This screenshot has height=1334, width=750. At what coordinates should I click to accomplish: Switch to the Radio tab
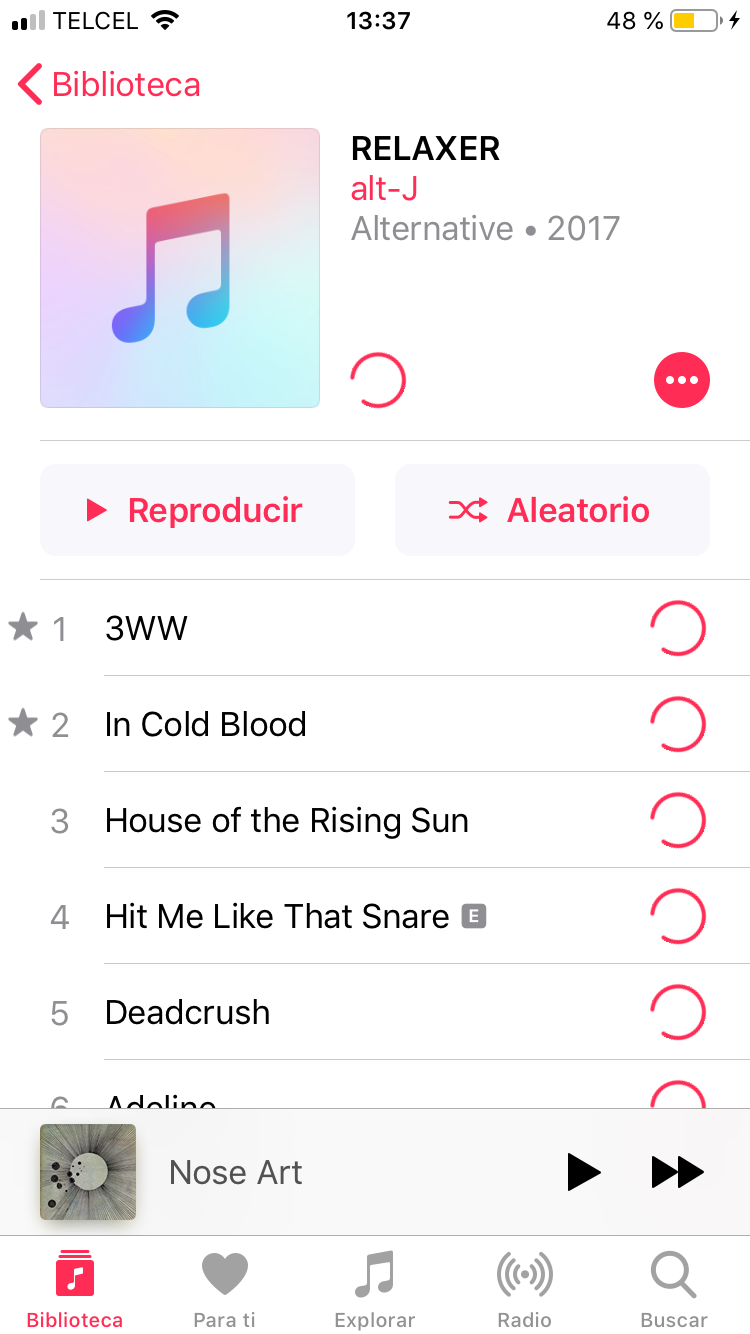tap(524, 1288)
